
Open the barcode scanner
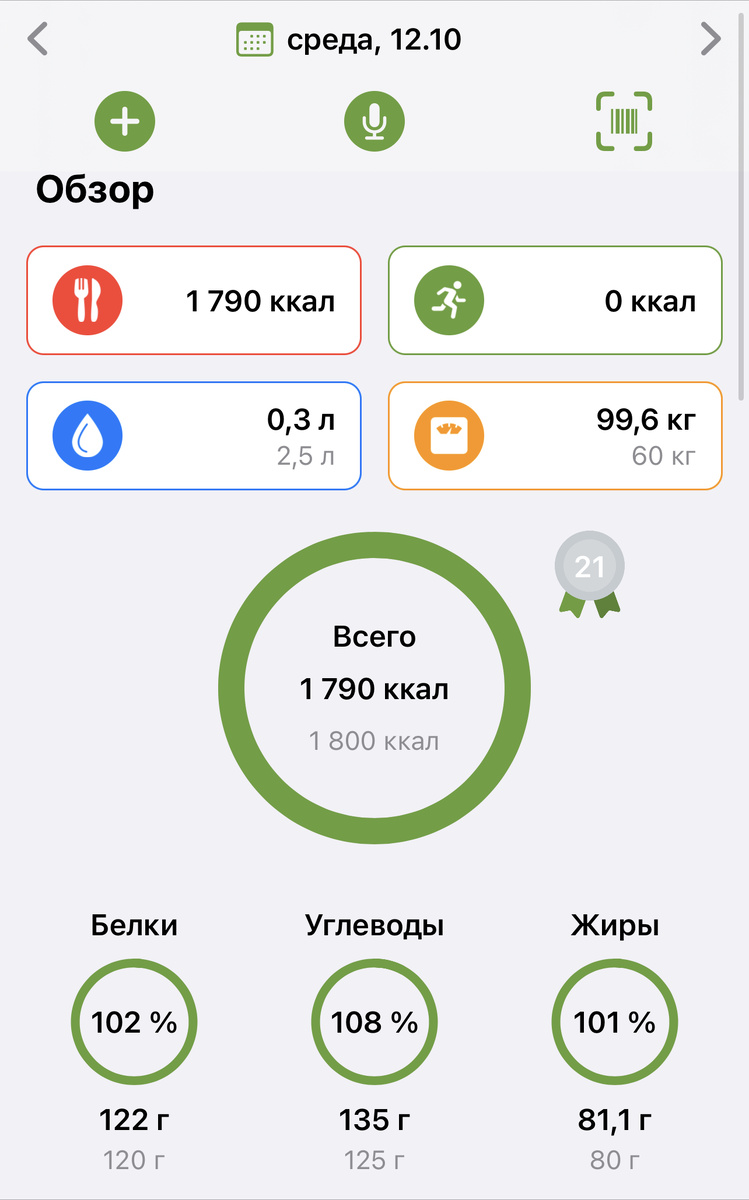pyautogui.click(x=623, y=120)
